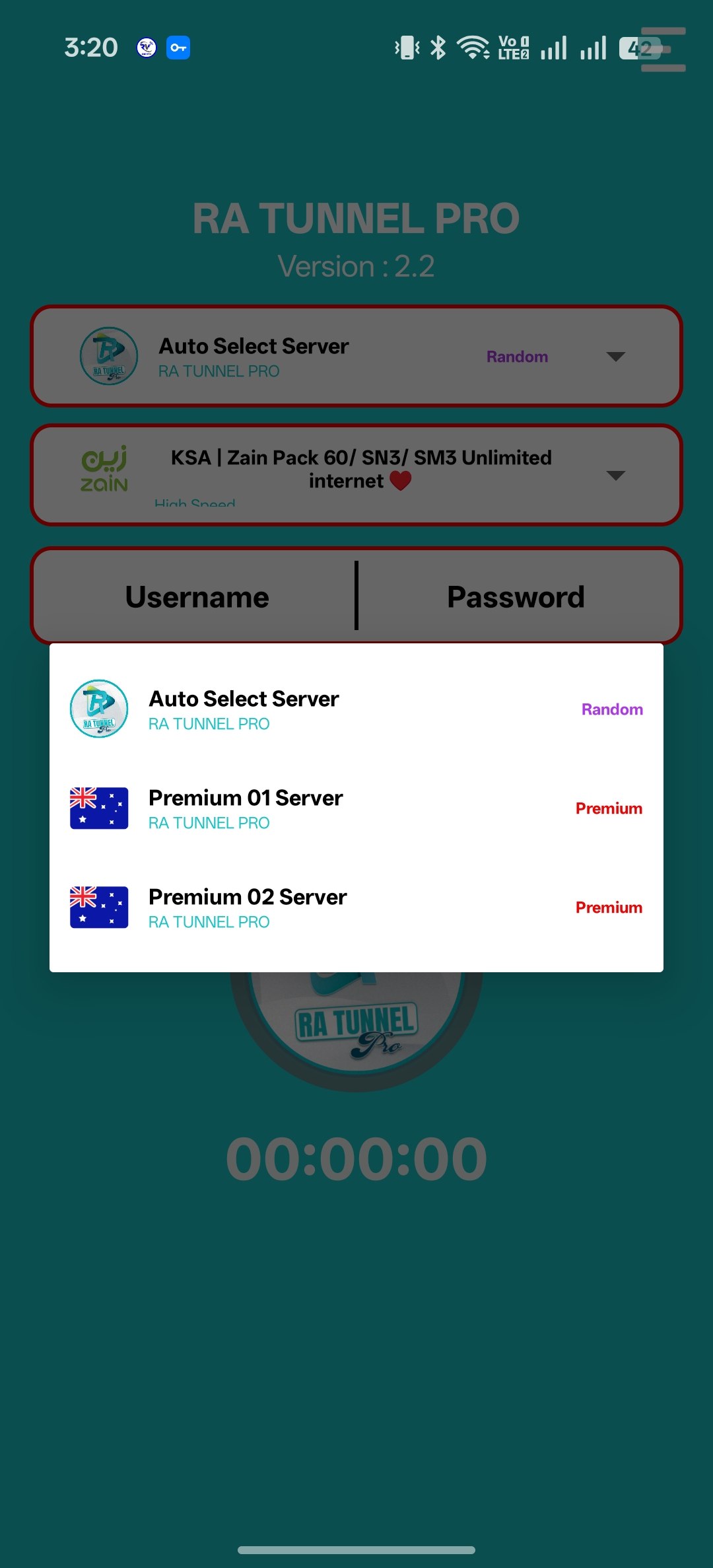The height and width of the screenshot is (1568, 713).
Task: Select Auto Select Server option in list
Action: click(x=356, y=709)
